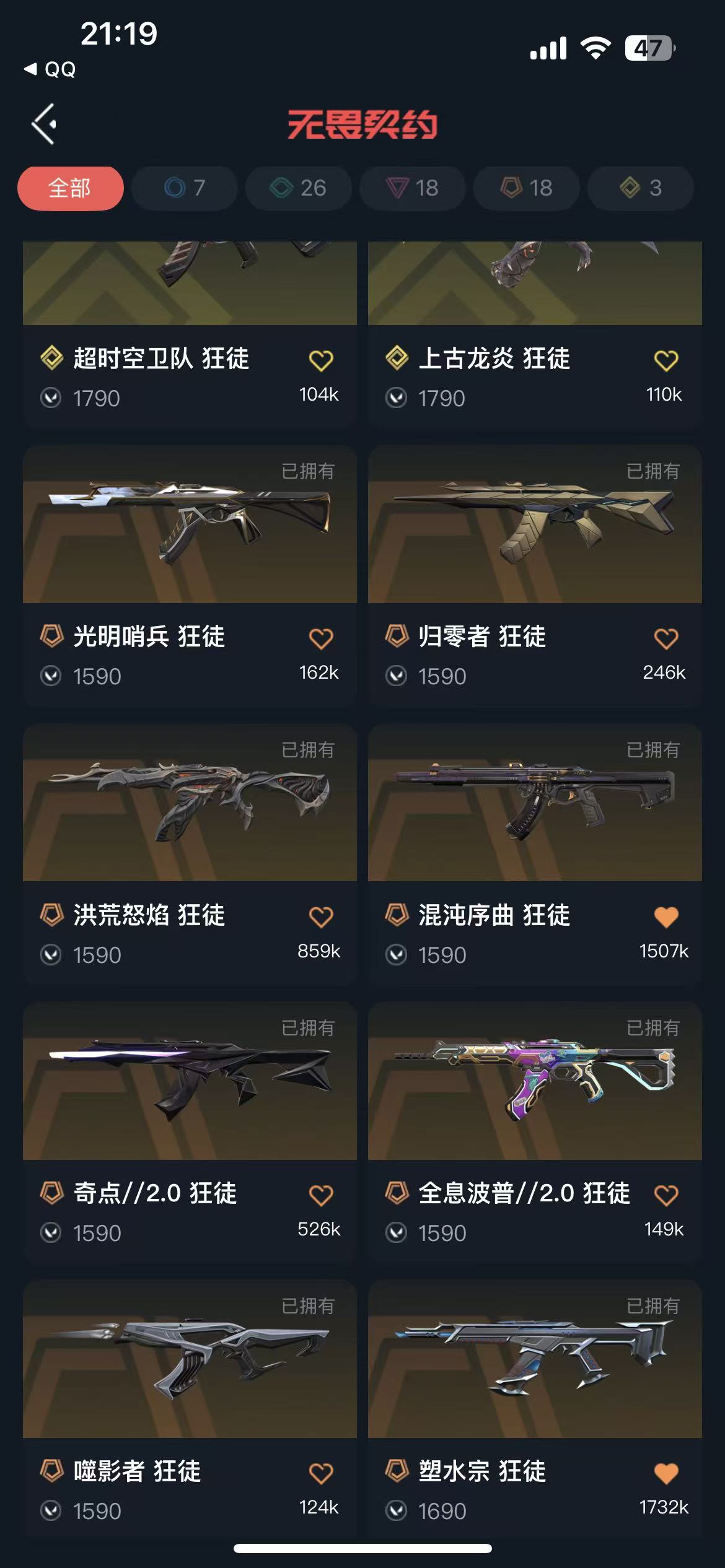Viewport: 725px width, 1568px height.
Task: Switch to the orange tier chip showing 18
Action: [527, 188]
